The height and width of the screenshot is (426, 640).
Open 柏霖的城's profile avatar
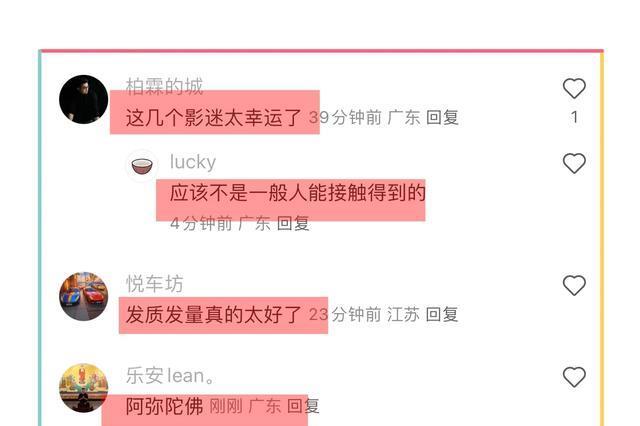83,100
